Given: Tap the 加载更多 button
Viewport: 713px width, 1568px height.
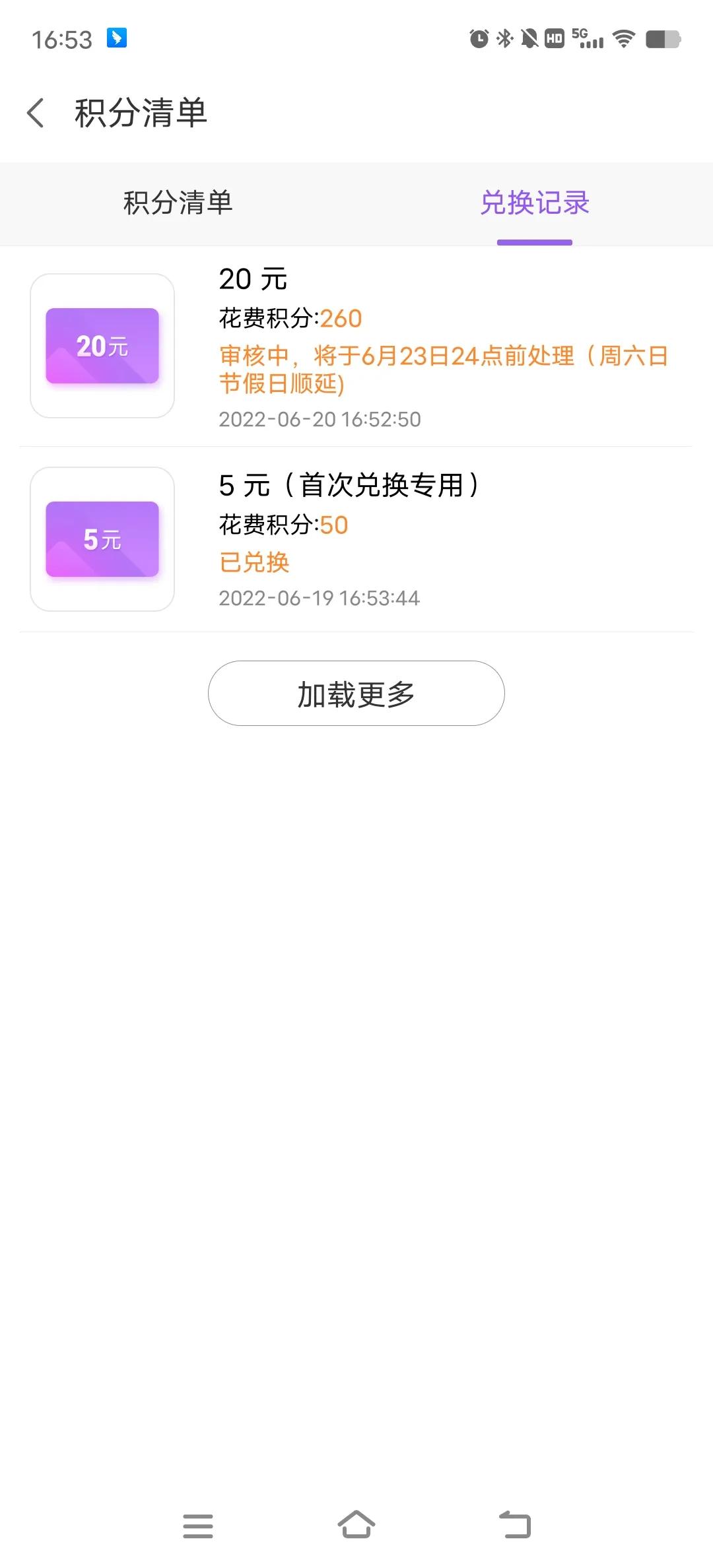Looking at the screenshot, I should click(355, 692).
